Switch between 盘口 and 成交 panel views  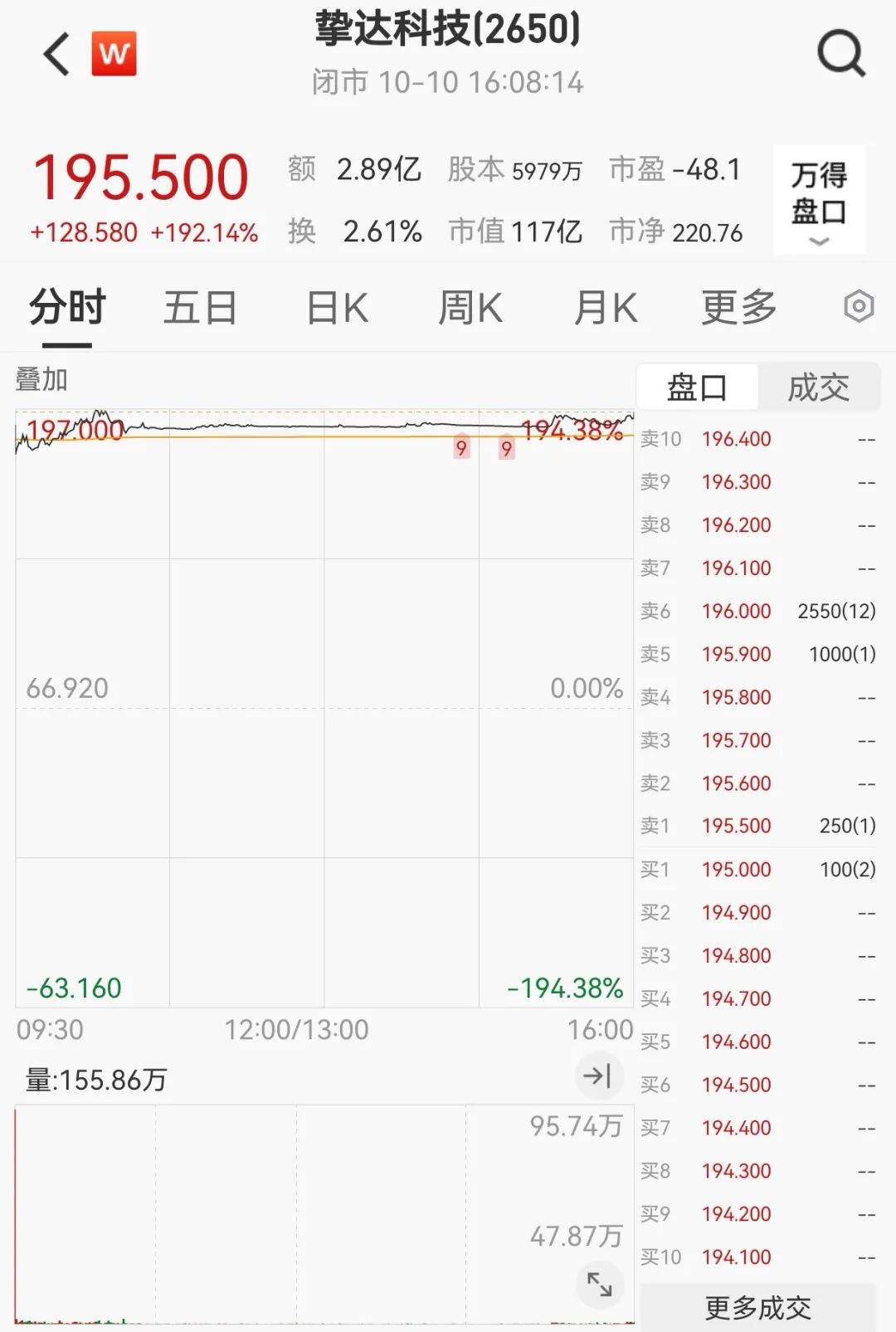pyautogui.click(x=757, y=386)
